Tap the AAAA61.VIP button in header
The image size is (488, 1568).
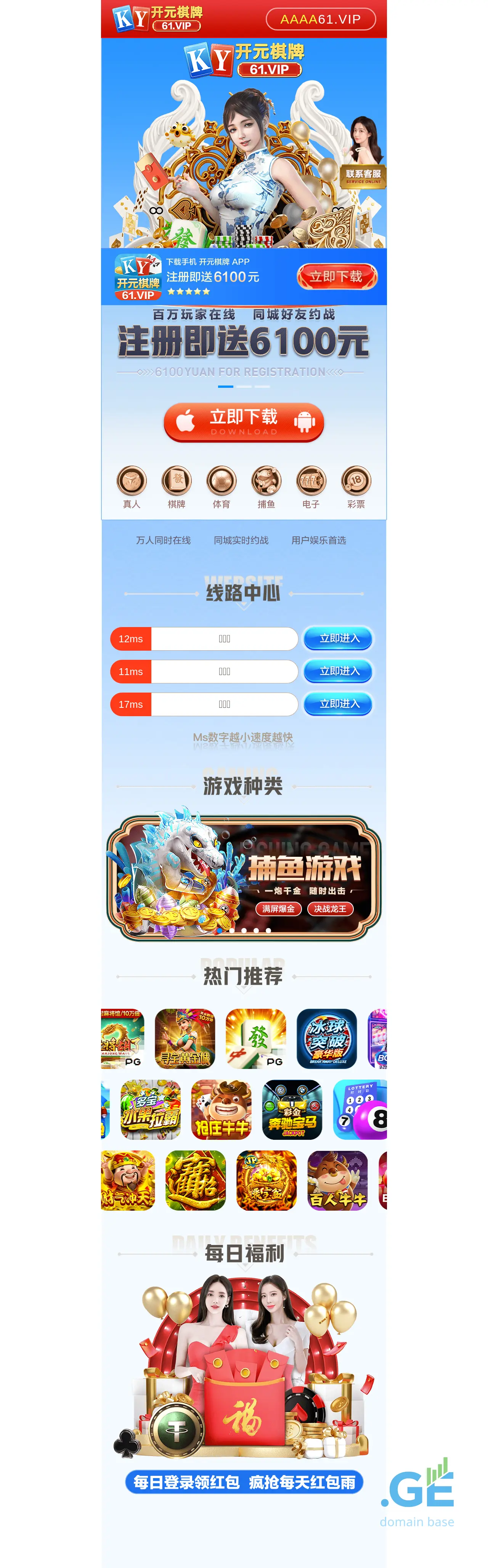click(x=321, y=19)
